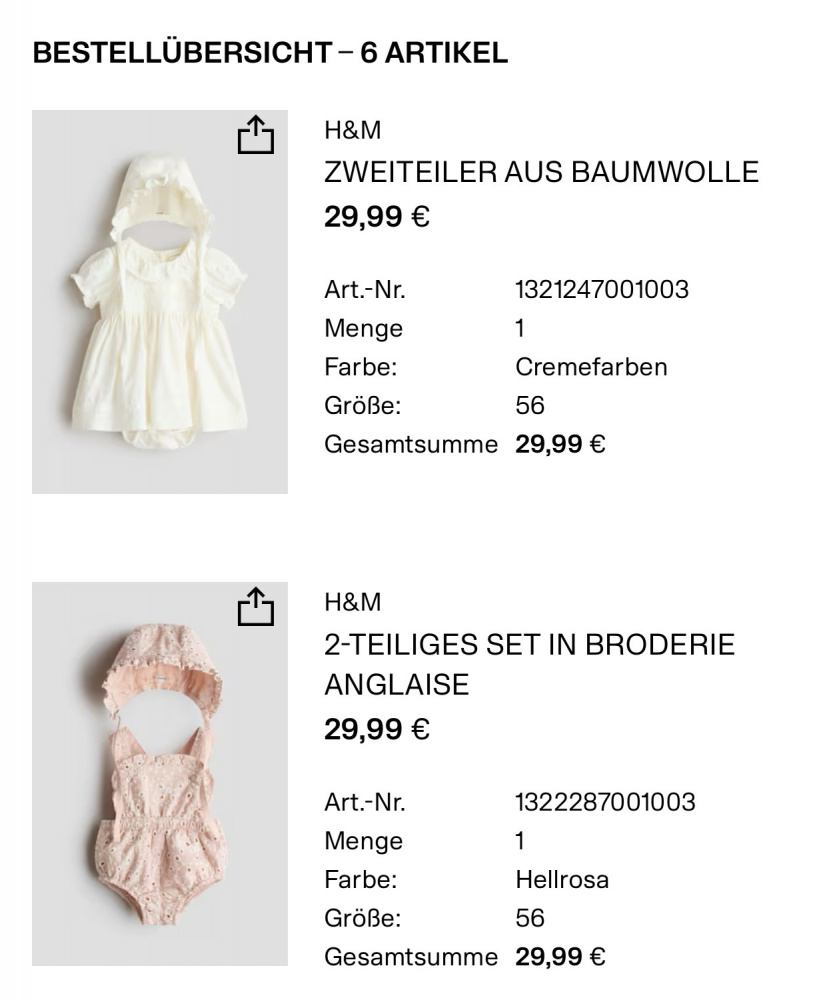Share the 2-teiliges Set in Broderie Anglaise
Viewport: 823px width, 1000px height.
pos(255,607)
